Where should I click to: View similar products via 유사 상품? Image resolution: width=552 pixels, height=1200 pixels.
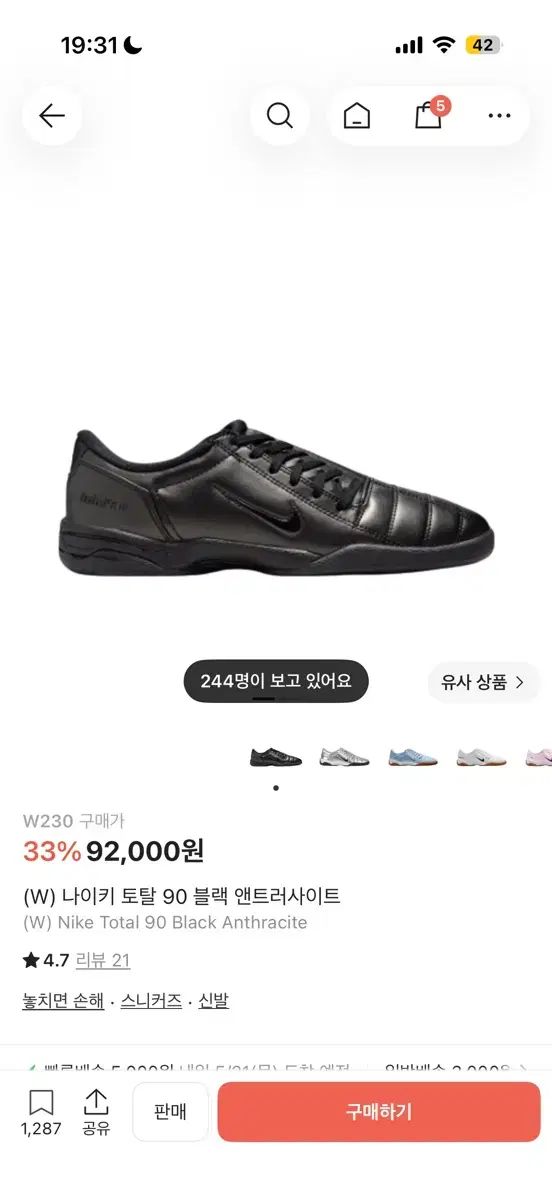click(484, 683)
